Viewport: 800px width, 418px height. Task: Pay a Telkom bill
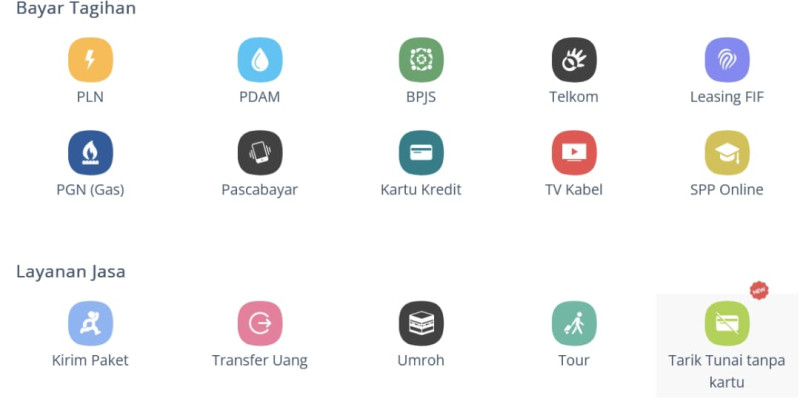click(x=574, y=61)
